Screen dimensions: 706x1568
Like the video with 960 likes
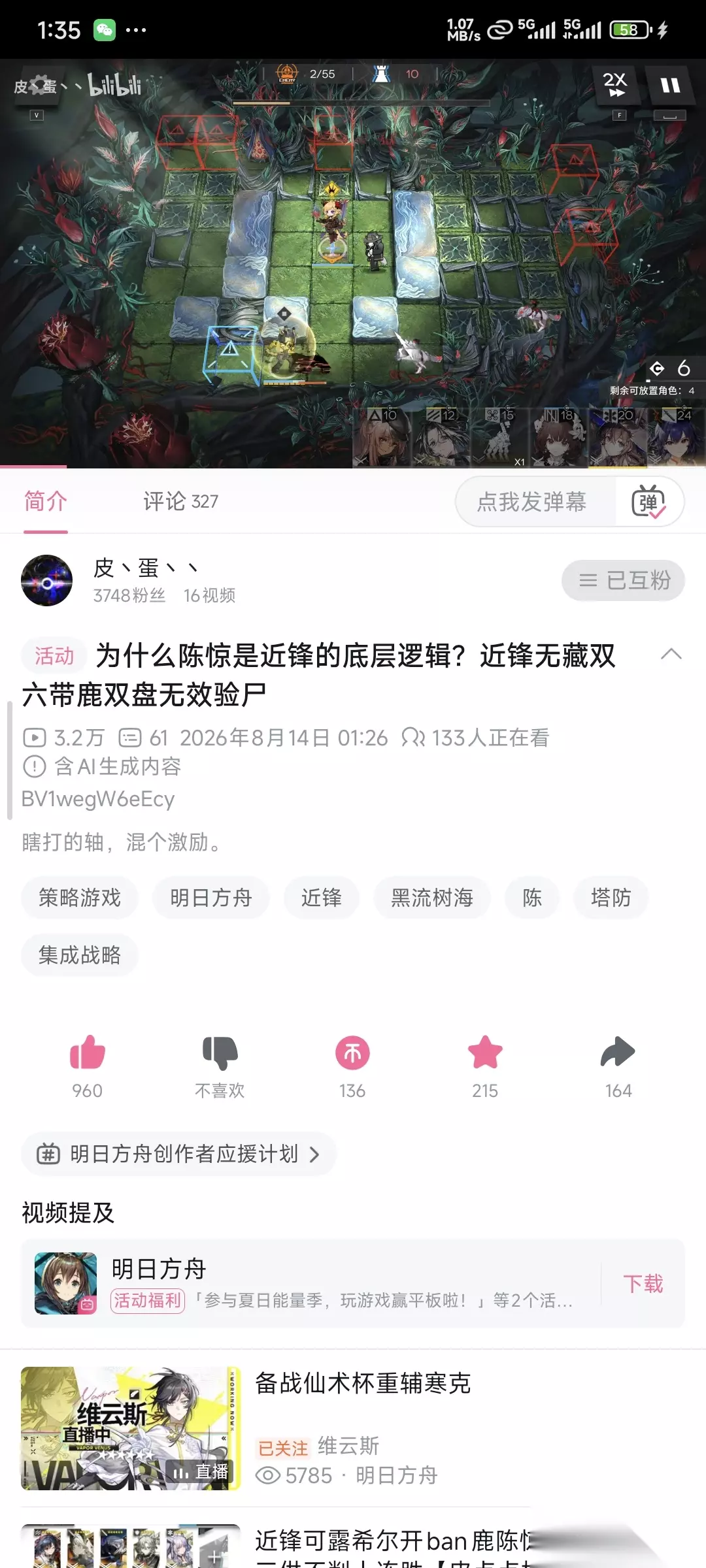pyautogui.click(x=88, y=1066)
